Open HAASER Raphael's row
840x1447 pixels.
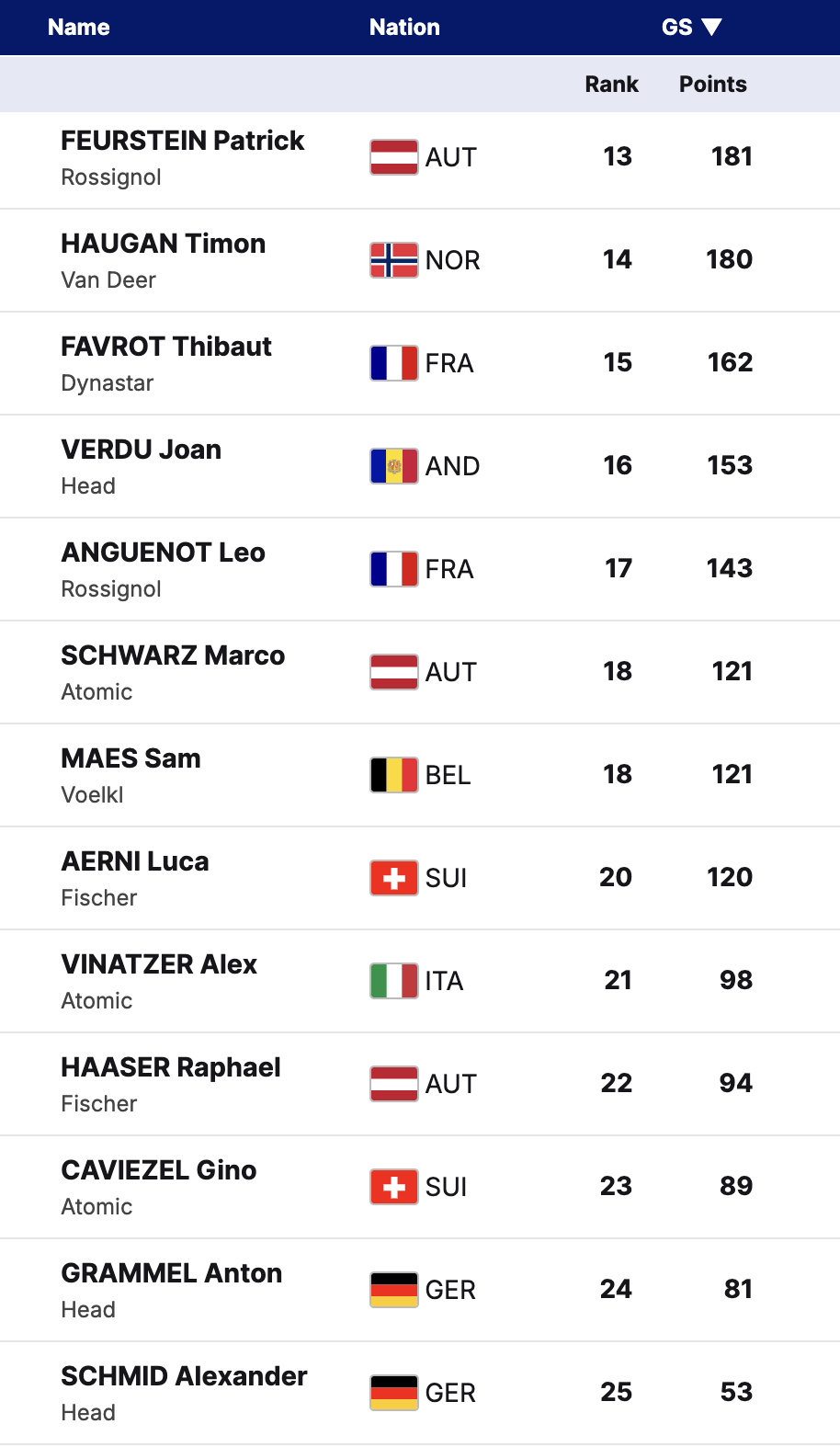coord(171,1068)
